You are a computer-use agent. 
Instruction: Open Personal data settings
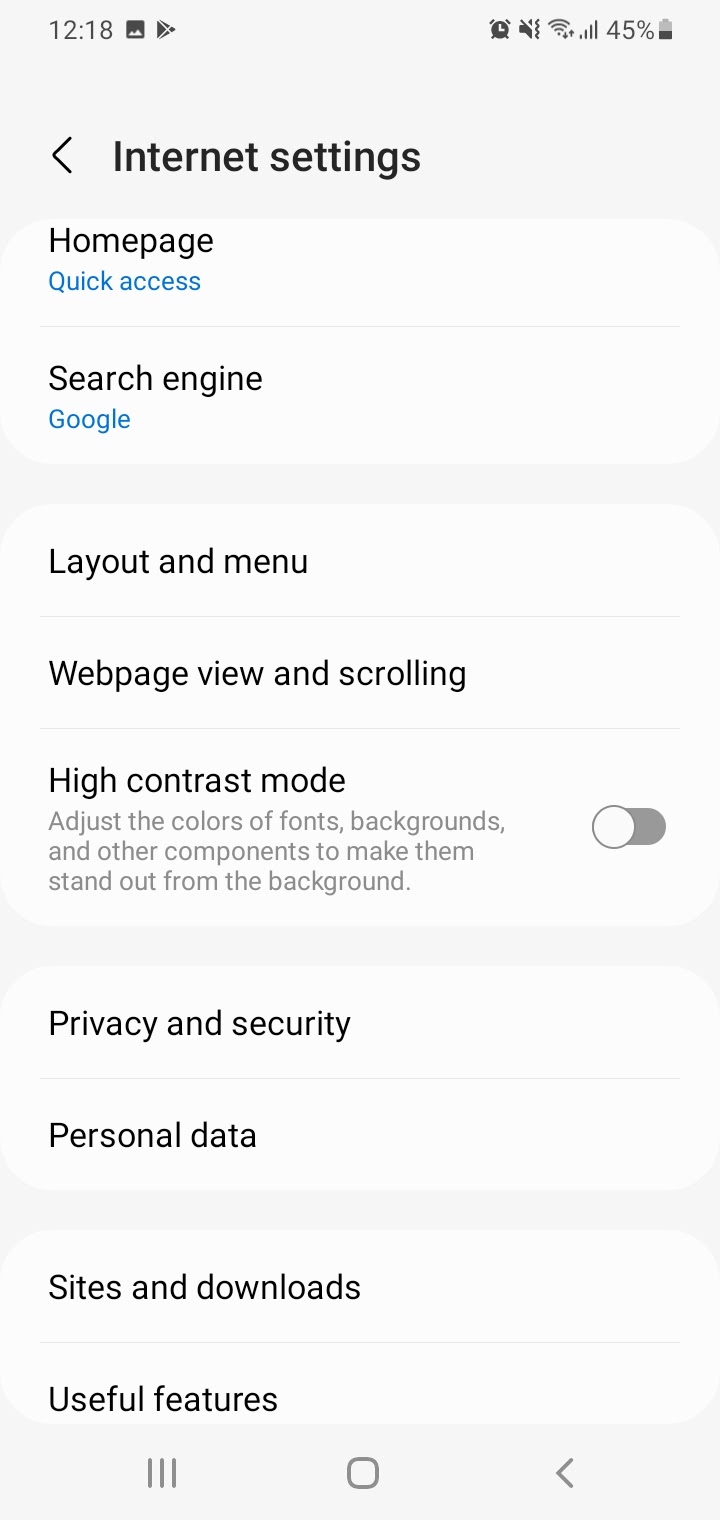tap(360, 1135)
